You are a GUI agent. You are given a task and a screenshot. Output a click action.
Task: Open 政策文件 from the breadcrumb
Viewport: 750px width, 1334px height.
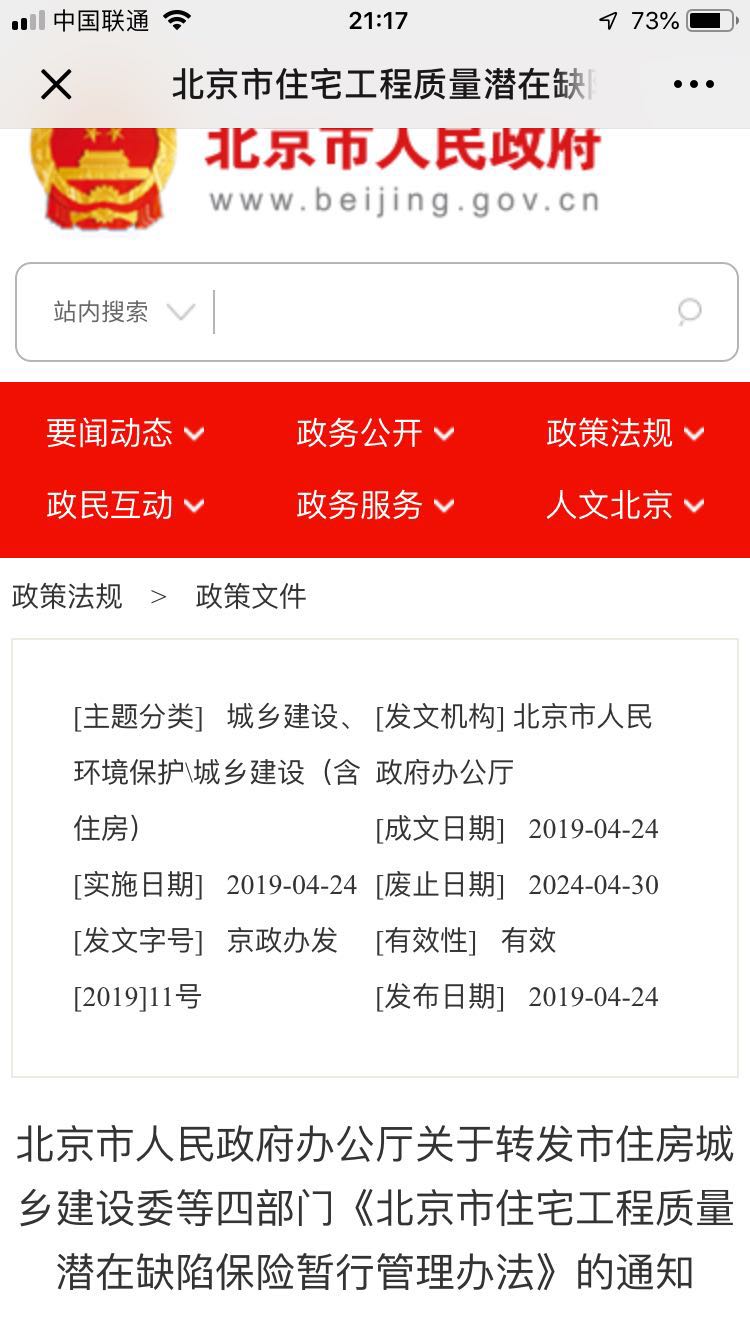(248, 597)
